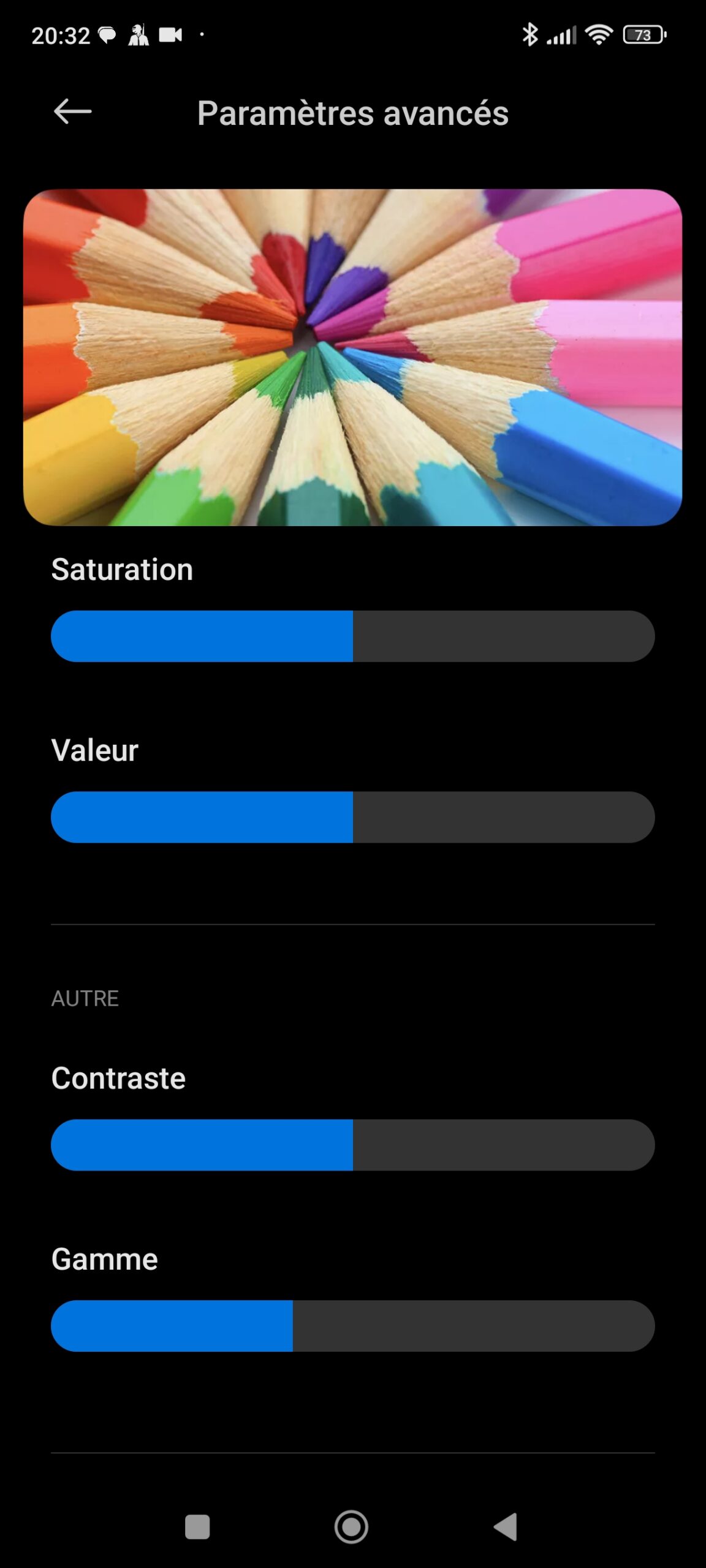Tap the Saturation slider bar
The height and width of the screenshot is (1568, 706).
[353, 636]
